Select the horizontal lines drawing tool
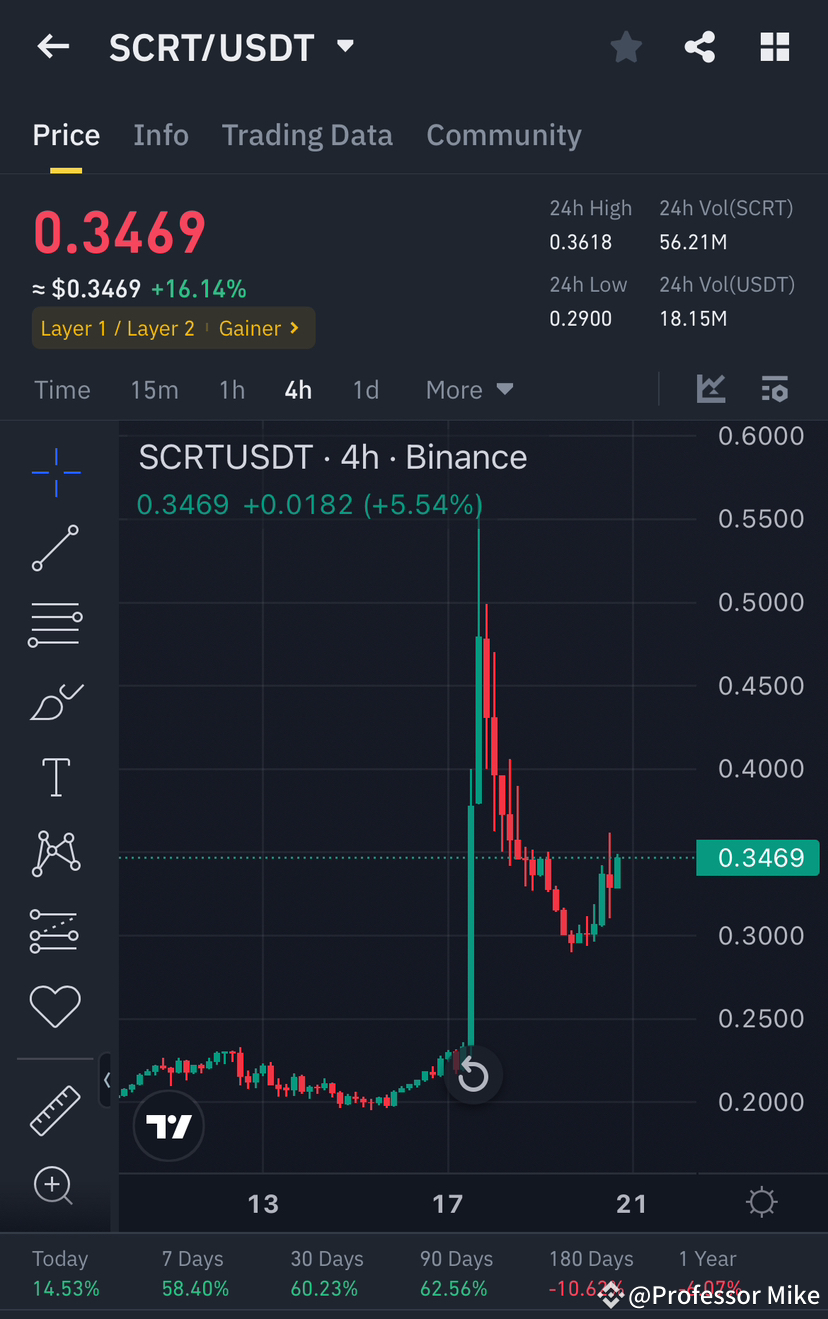 click(x=54, y=624)
